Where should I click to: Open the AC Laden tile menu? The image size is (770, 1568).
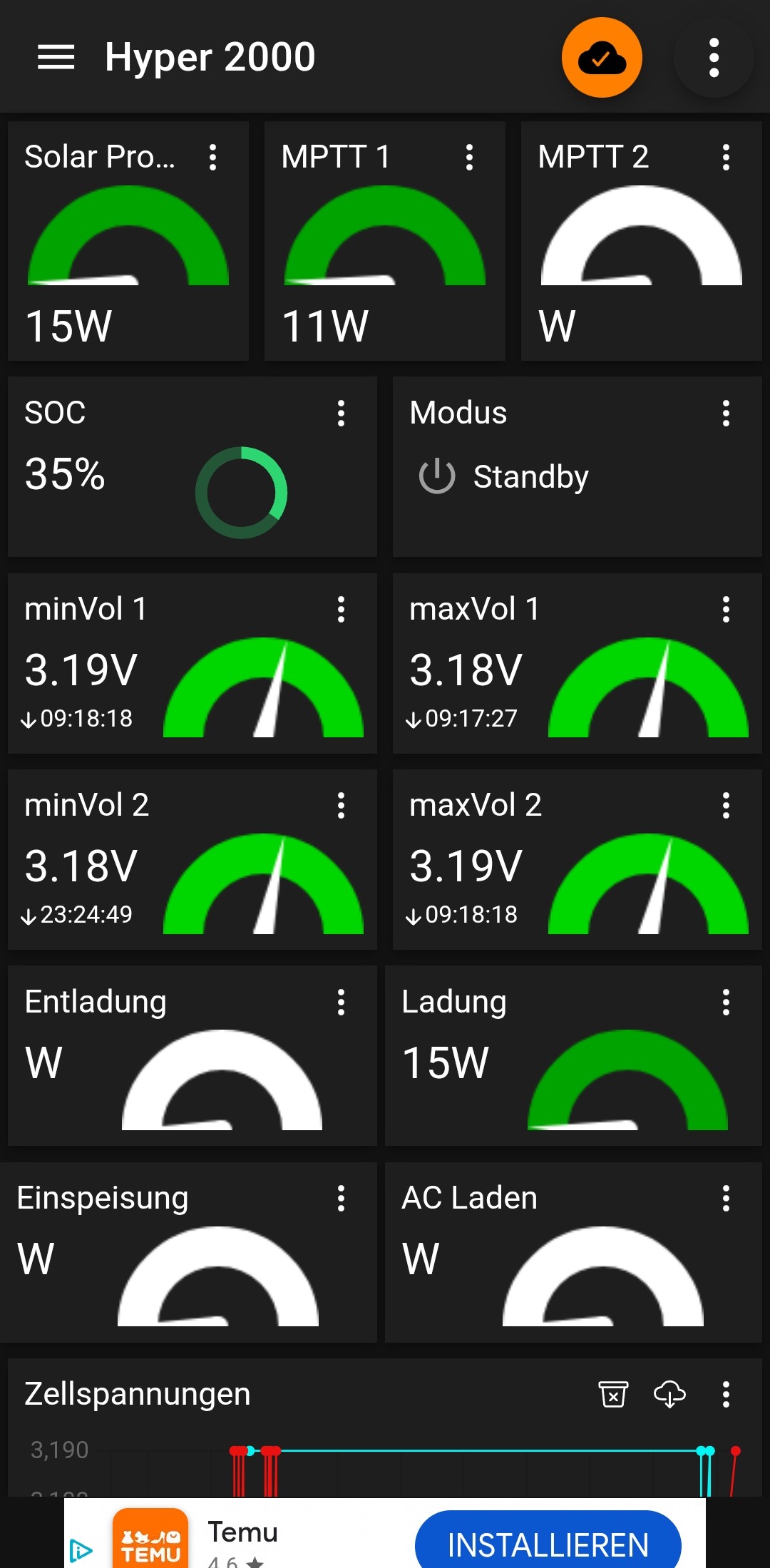point(726,1199)
